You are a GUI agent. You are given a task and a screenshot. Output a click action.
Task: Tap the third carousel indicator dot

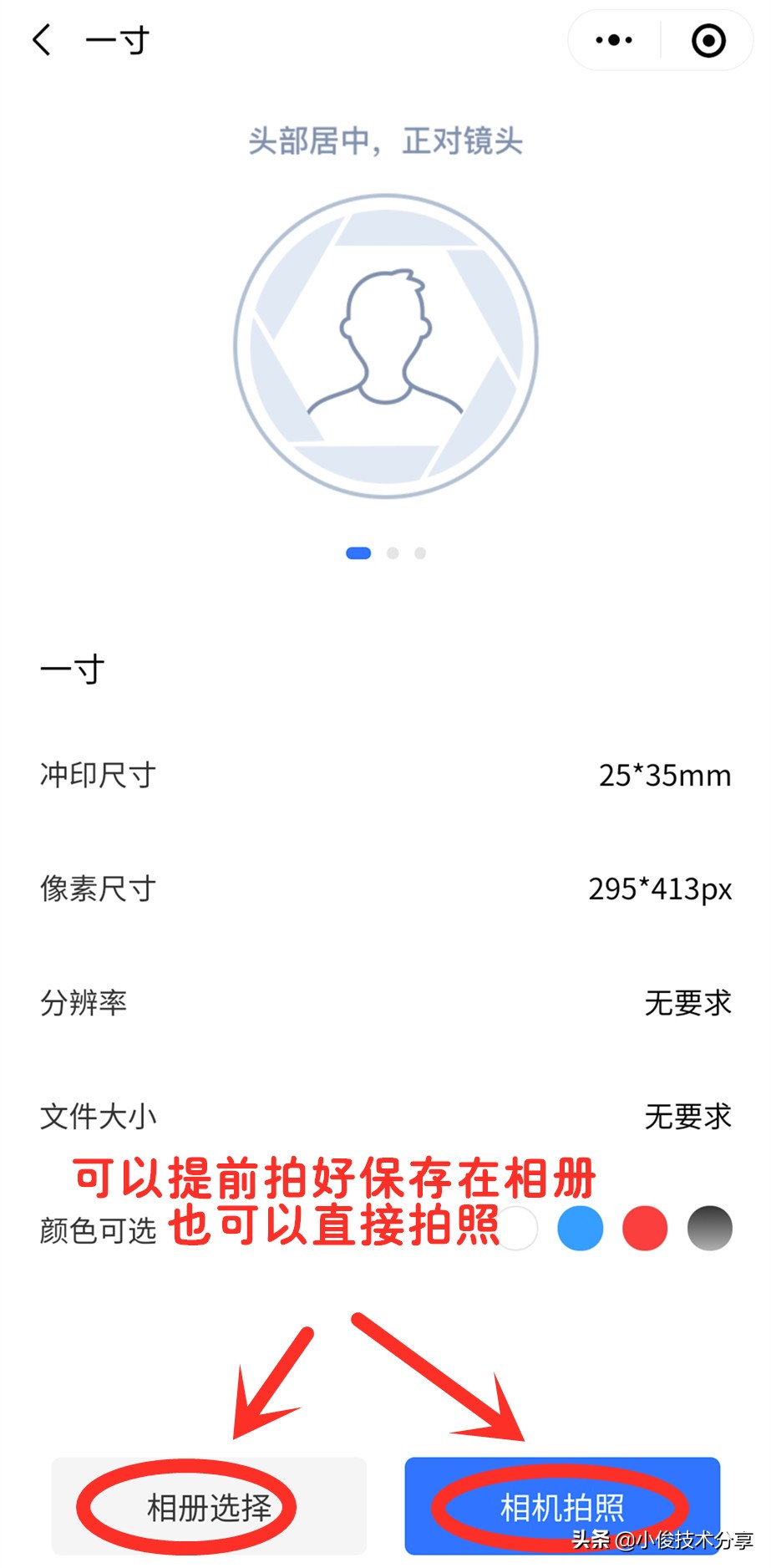[420, 552]
